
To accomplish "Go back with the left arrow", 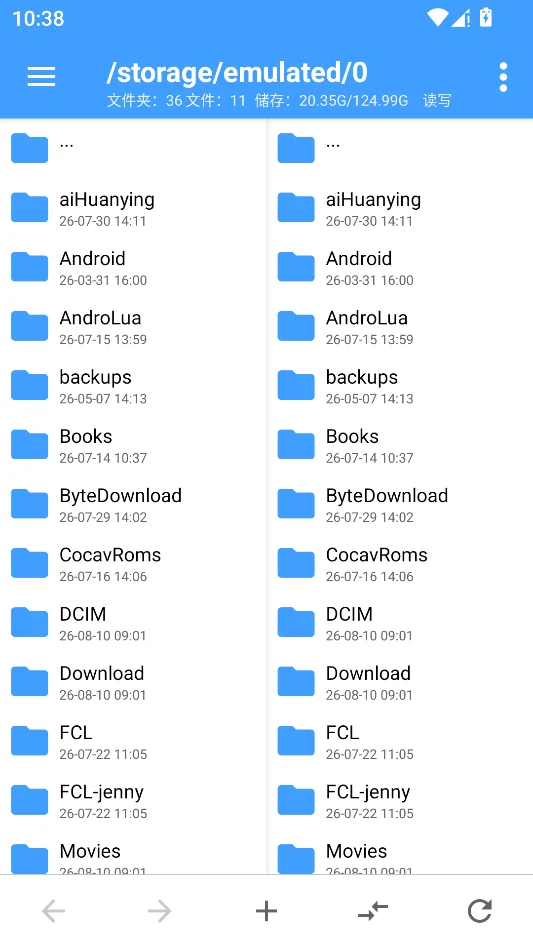I will coord(53,911).
